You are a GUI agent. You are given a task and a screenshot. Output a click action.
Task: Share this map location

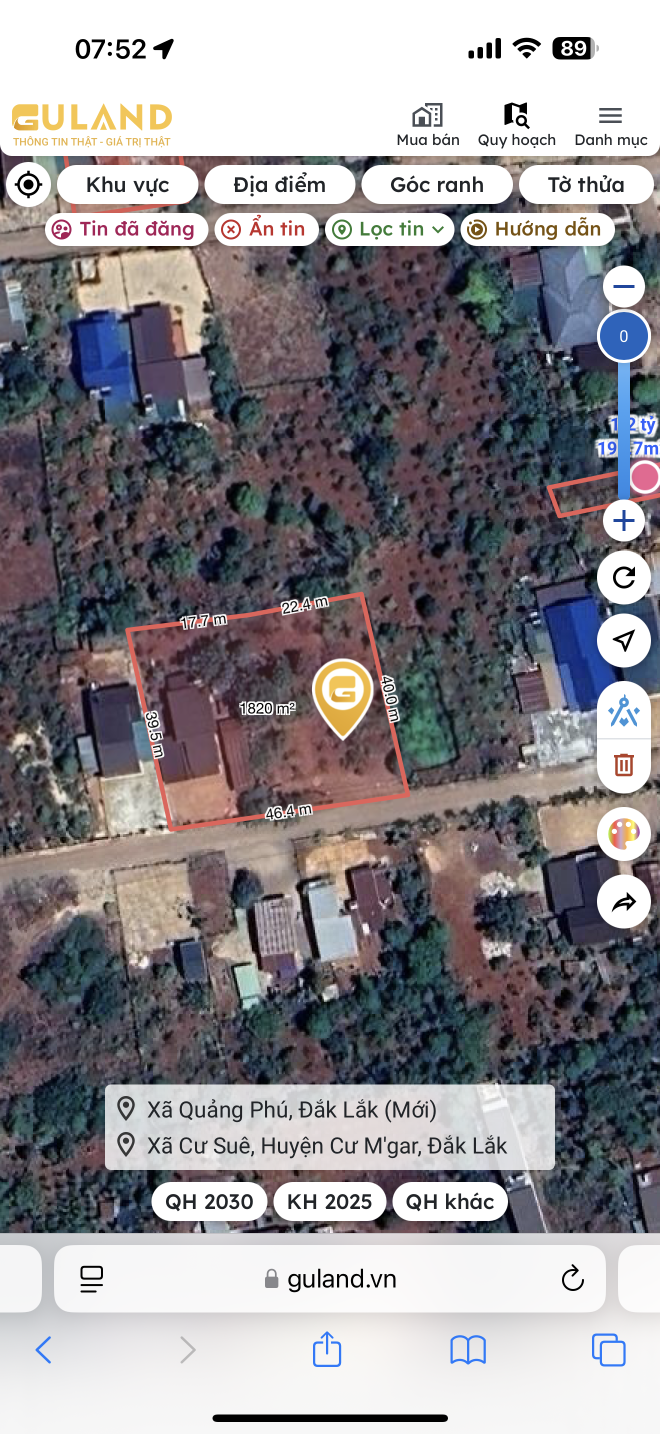624,902
